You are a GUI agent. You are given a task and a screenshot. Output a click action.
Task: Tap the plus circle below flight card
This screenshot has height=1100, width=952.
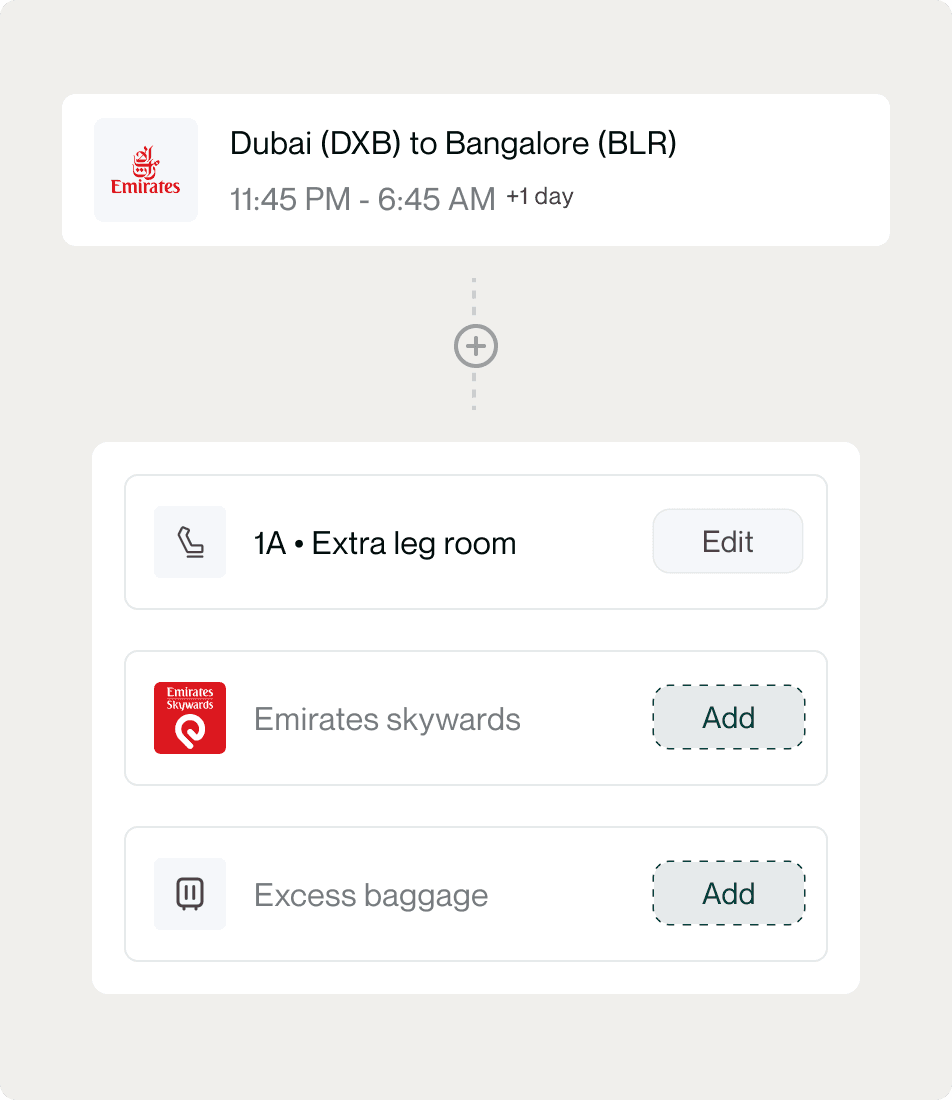tap(476, 346)
